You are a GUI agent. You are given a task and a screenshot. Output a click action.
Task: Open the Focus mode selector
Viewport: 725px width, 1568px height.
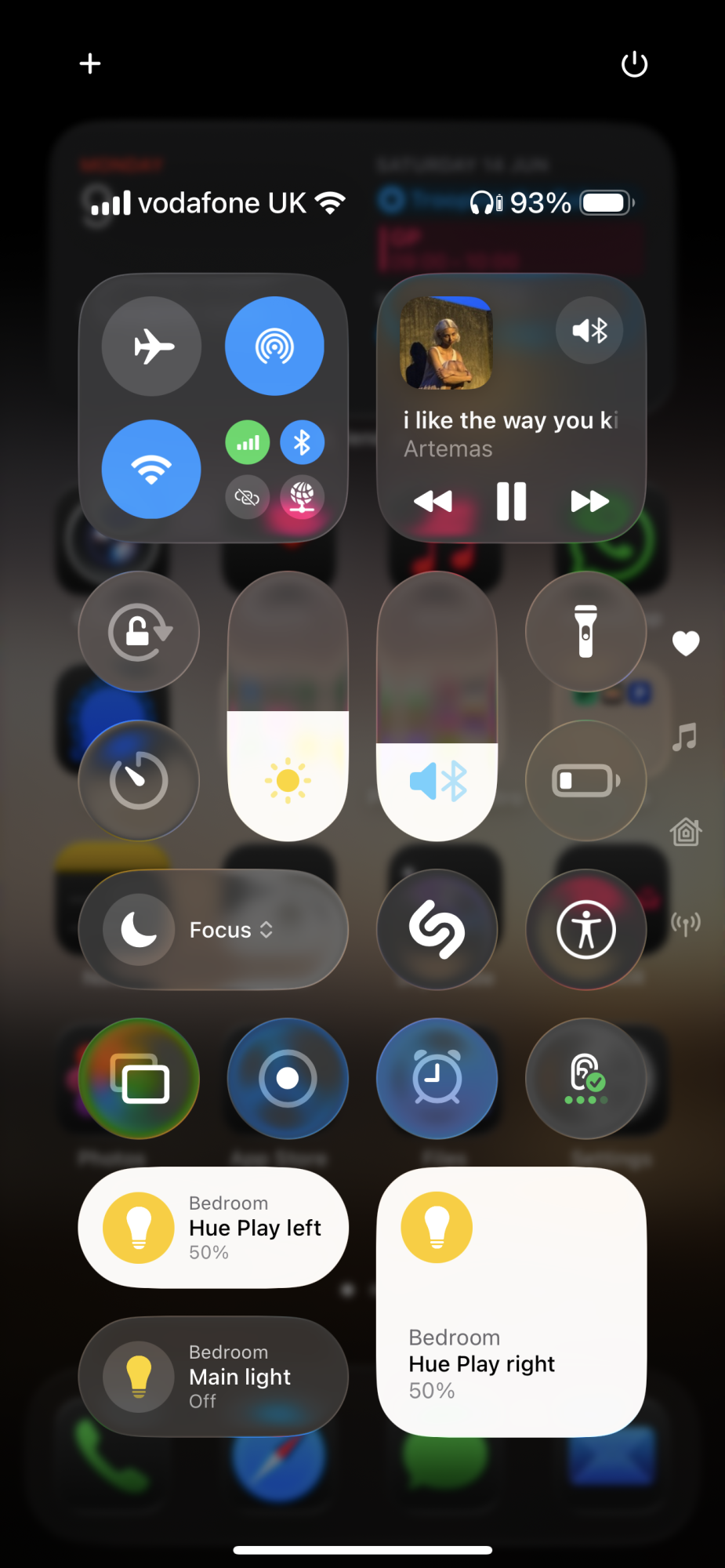tap(213, 930)
